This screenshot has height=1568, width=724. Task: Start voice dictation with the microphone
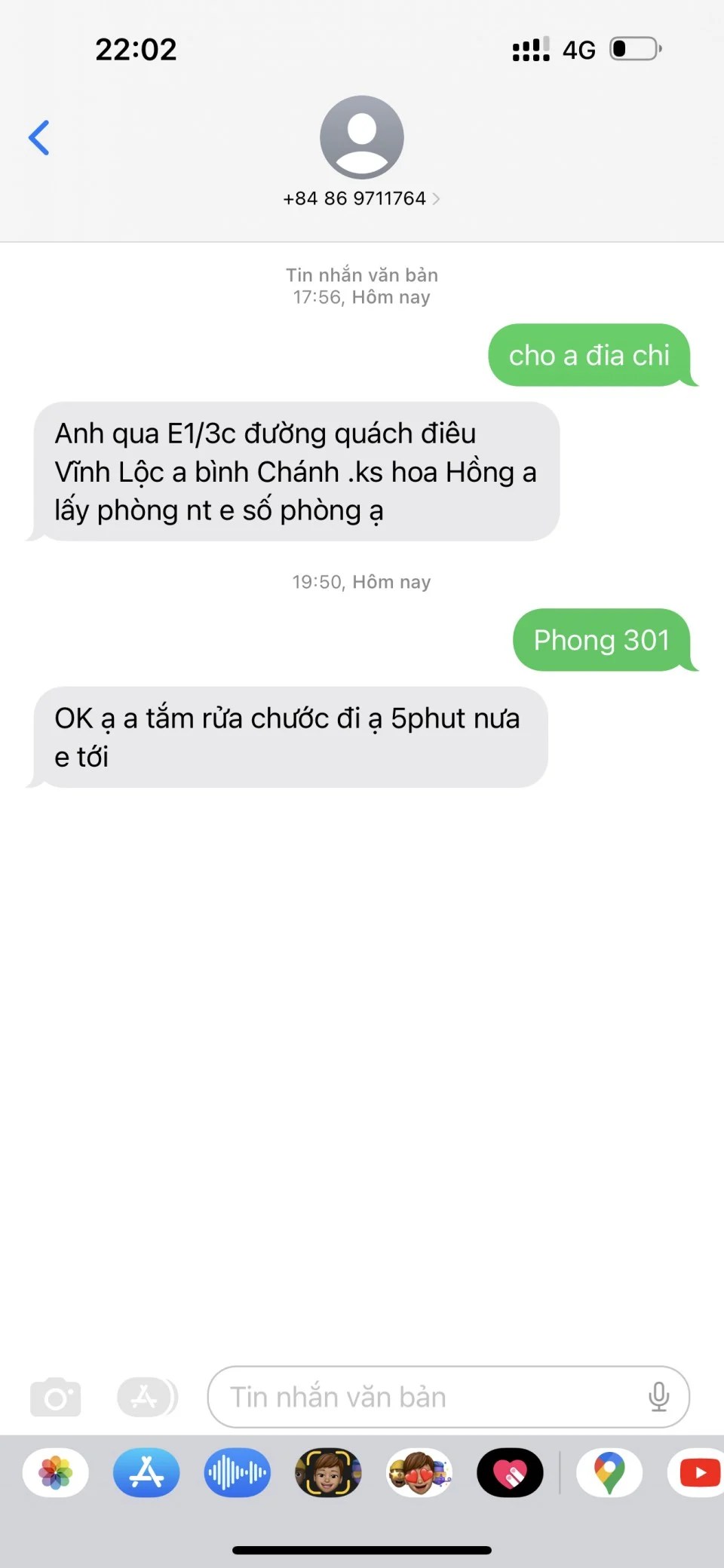[x=658, y=1397]
